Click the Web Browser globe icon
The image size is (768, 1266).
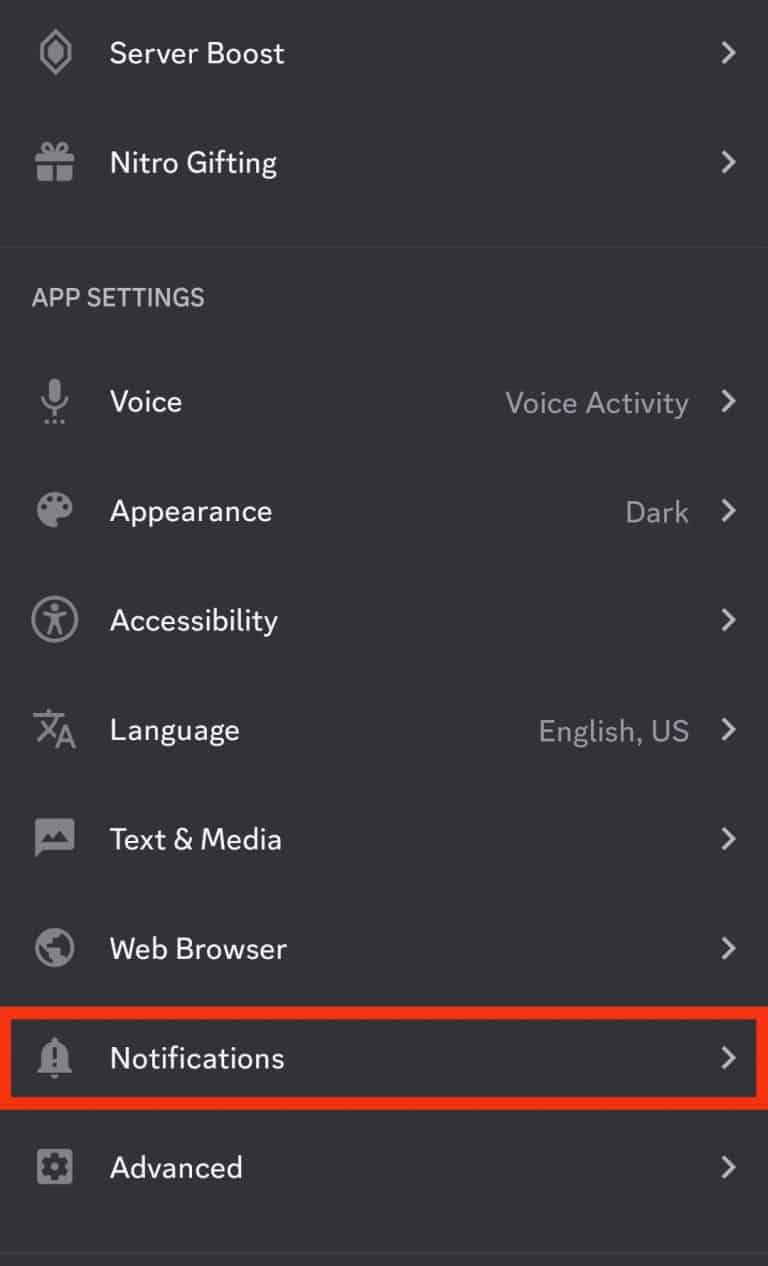(x=54, y=948)
